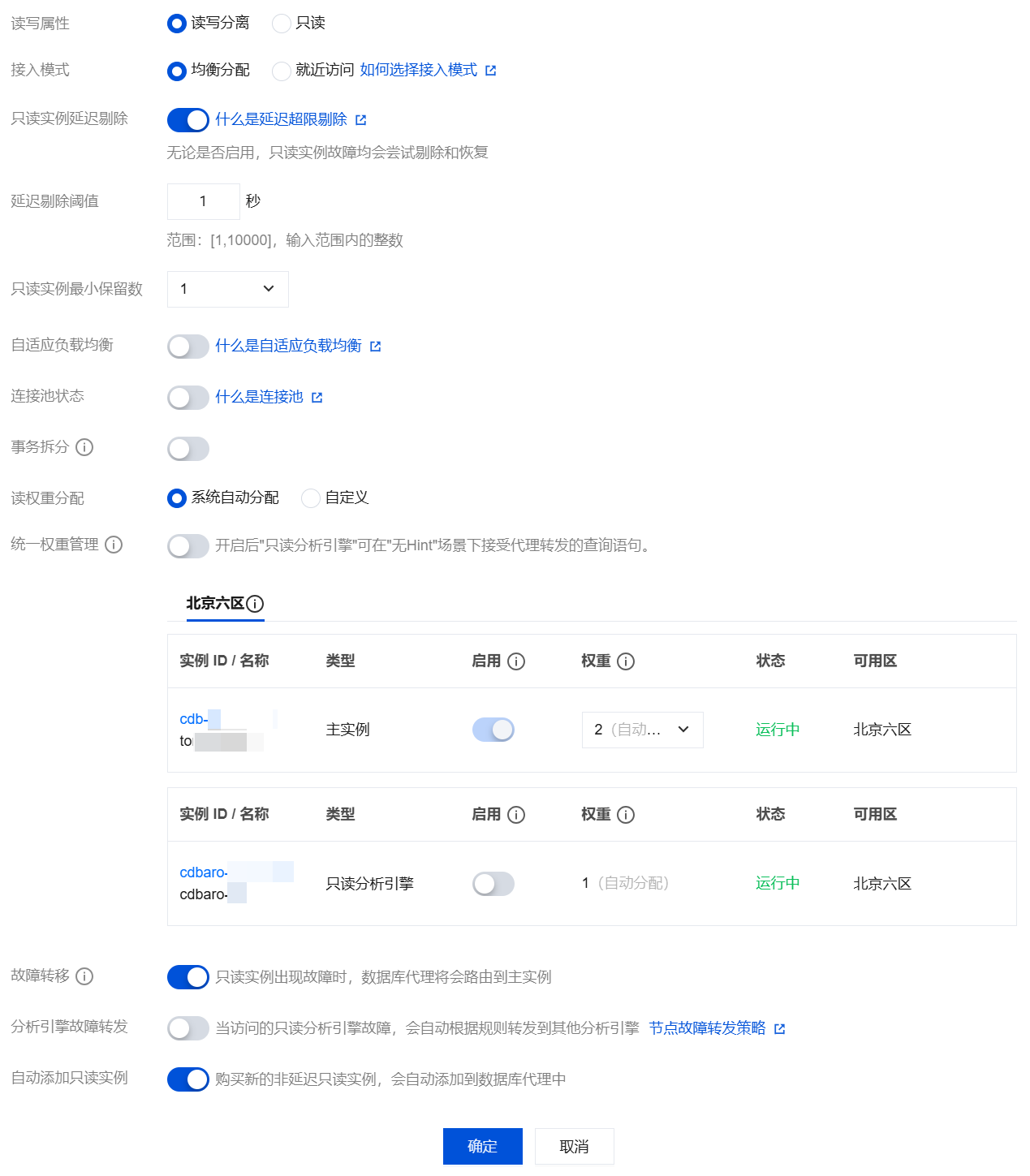Turn on 事务拆分 switch
This screenshot has height=1176, width=1030.
(x=188, y=449)
